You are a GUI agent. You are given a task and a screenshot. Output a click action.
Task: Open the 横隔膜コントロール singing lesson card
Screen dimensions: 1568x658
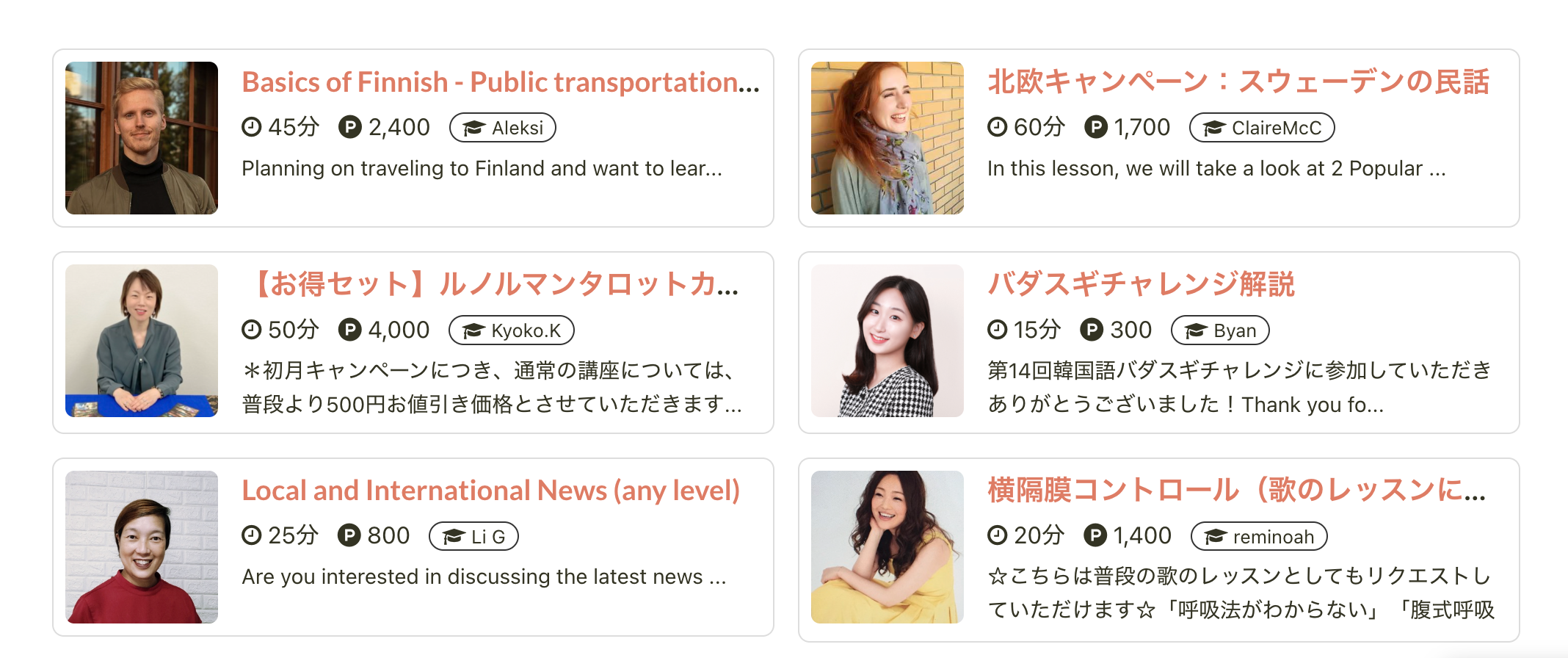[1236, 491]
